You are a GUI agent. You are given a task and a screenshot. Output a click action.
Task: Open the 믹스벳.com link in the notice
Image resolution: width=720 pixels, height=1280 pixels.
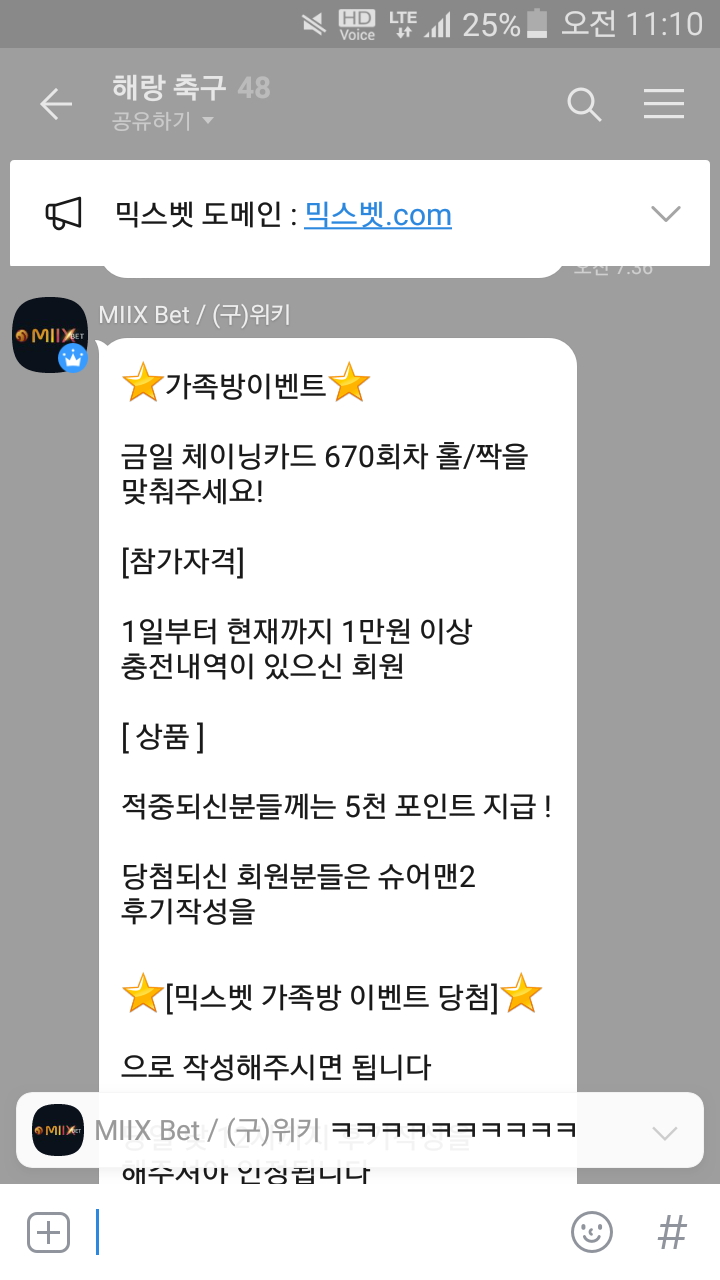(x=378, y=215)
